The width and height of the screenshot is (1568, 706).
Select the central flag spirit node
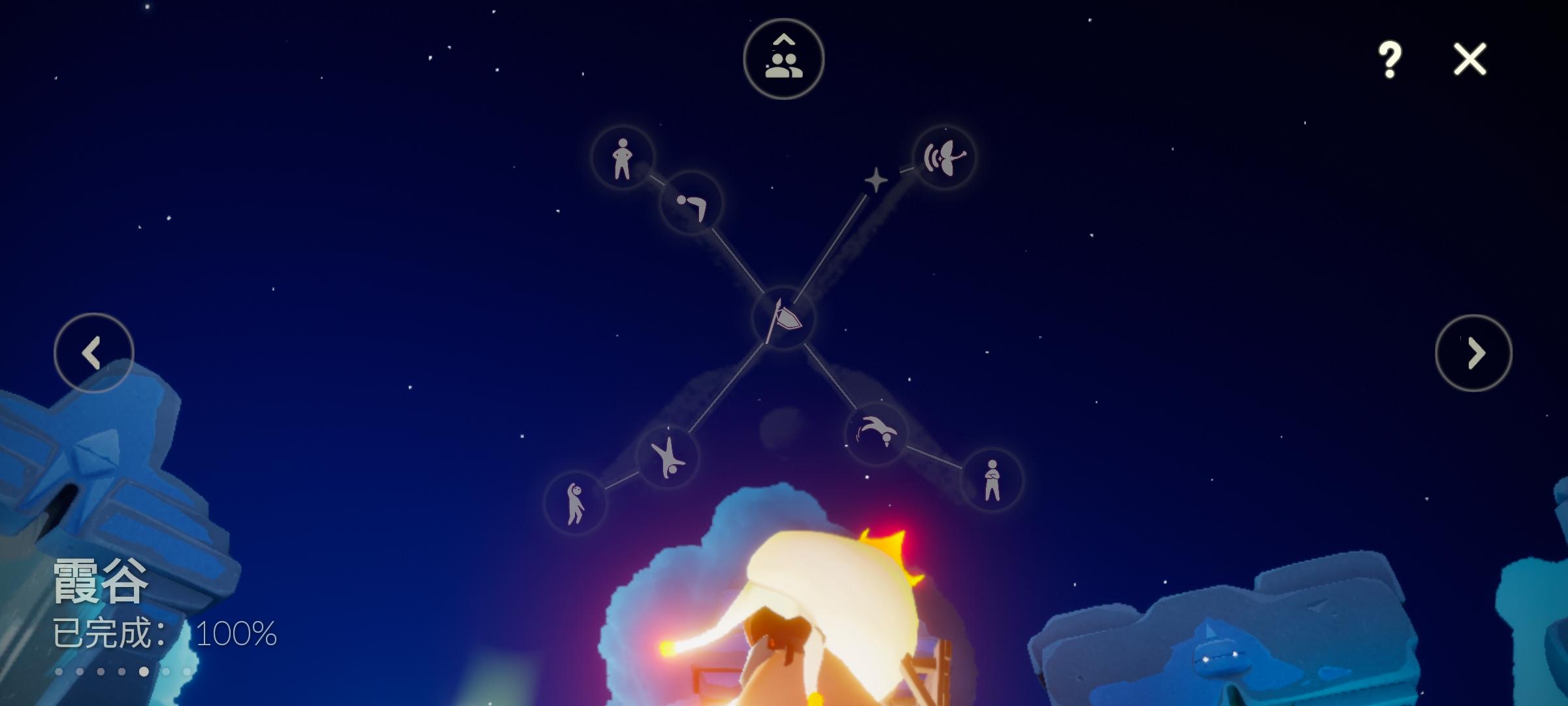(783, 318)
